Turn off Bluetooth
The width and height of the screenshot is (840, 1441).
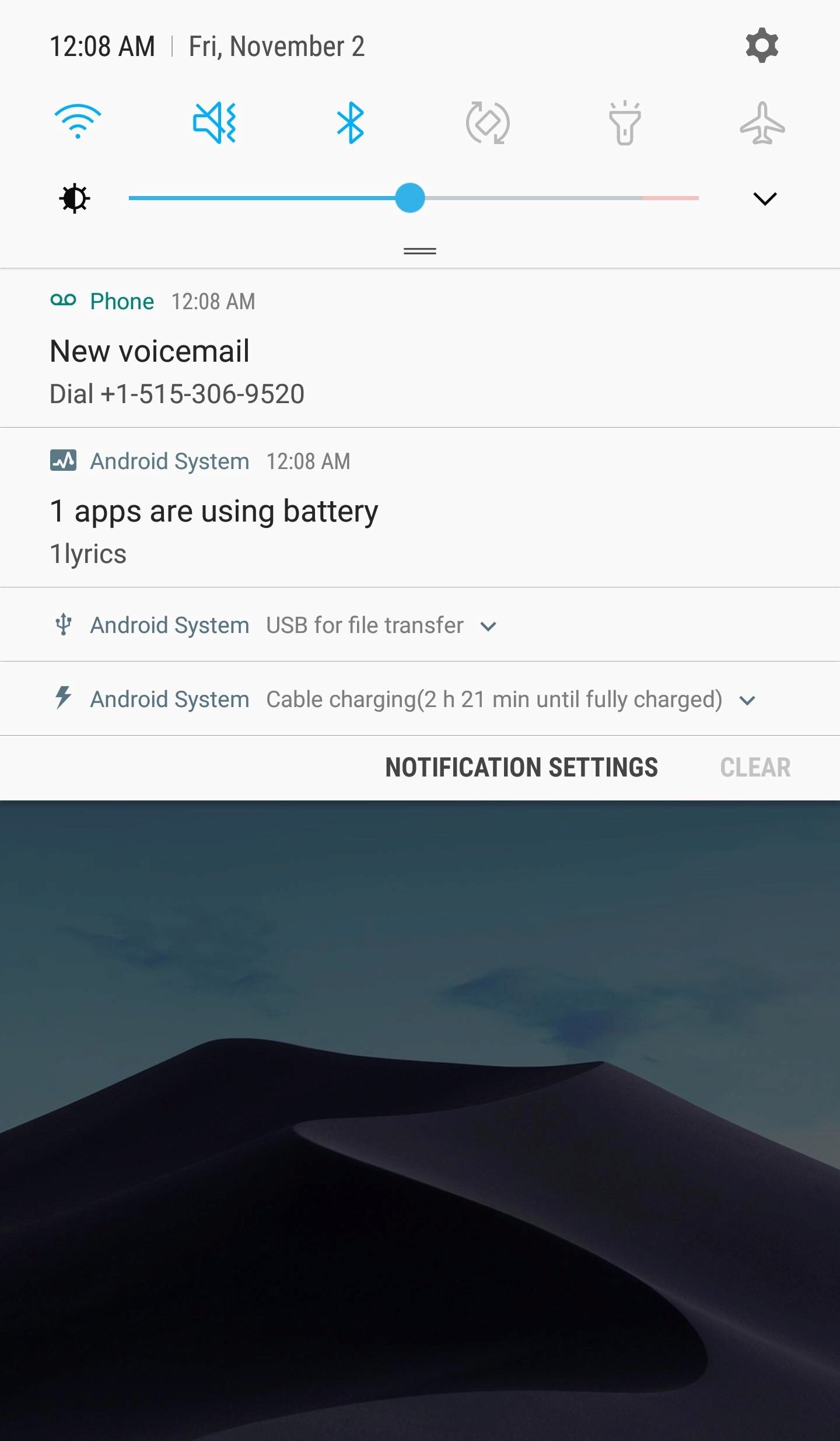pyautogui.click(x=351, y=123)
